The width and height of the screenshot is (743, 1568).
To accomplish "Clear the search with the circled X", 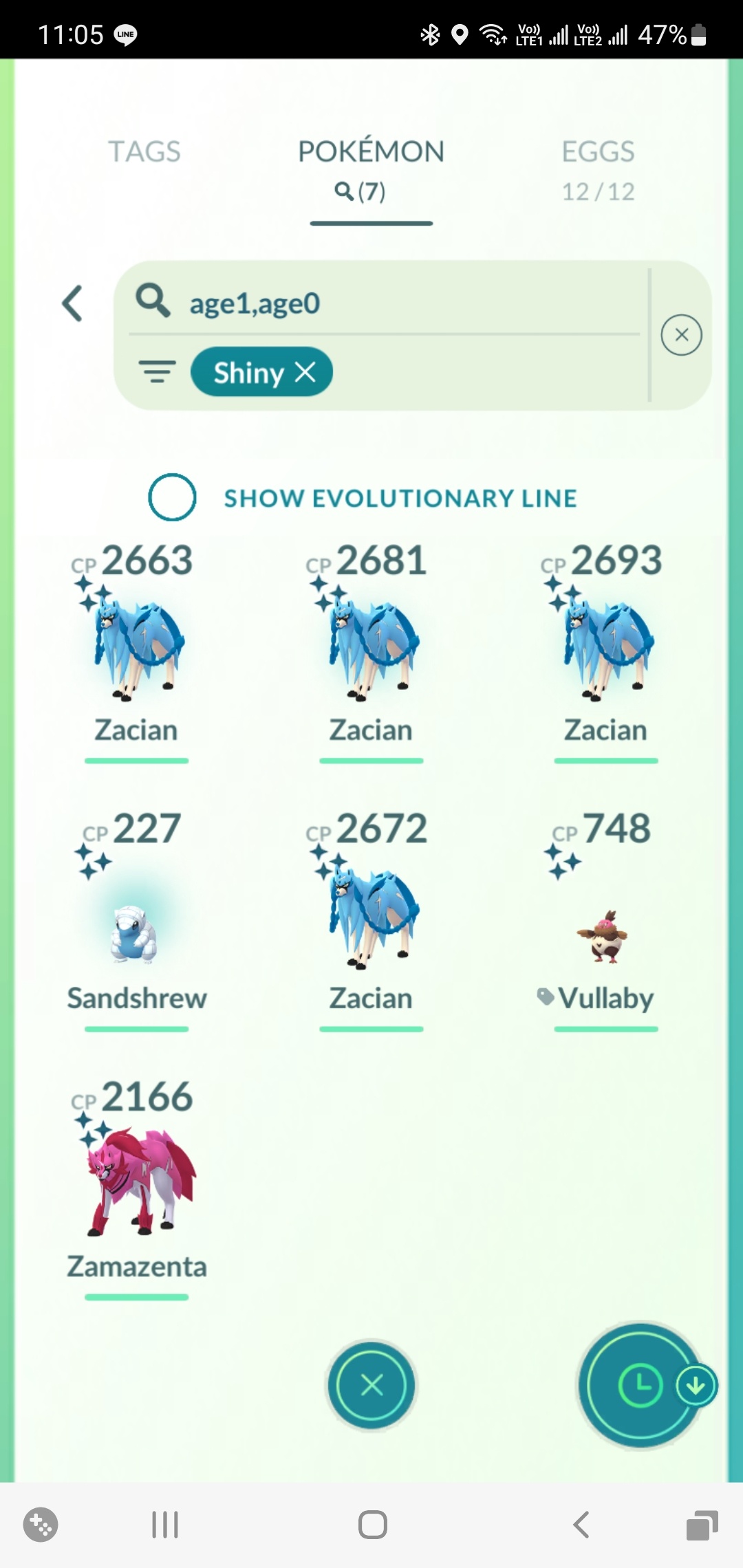I will pyautogui.click(x=681, y=335).
